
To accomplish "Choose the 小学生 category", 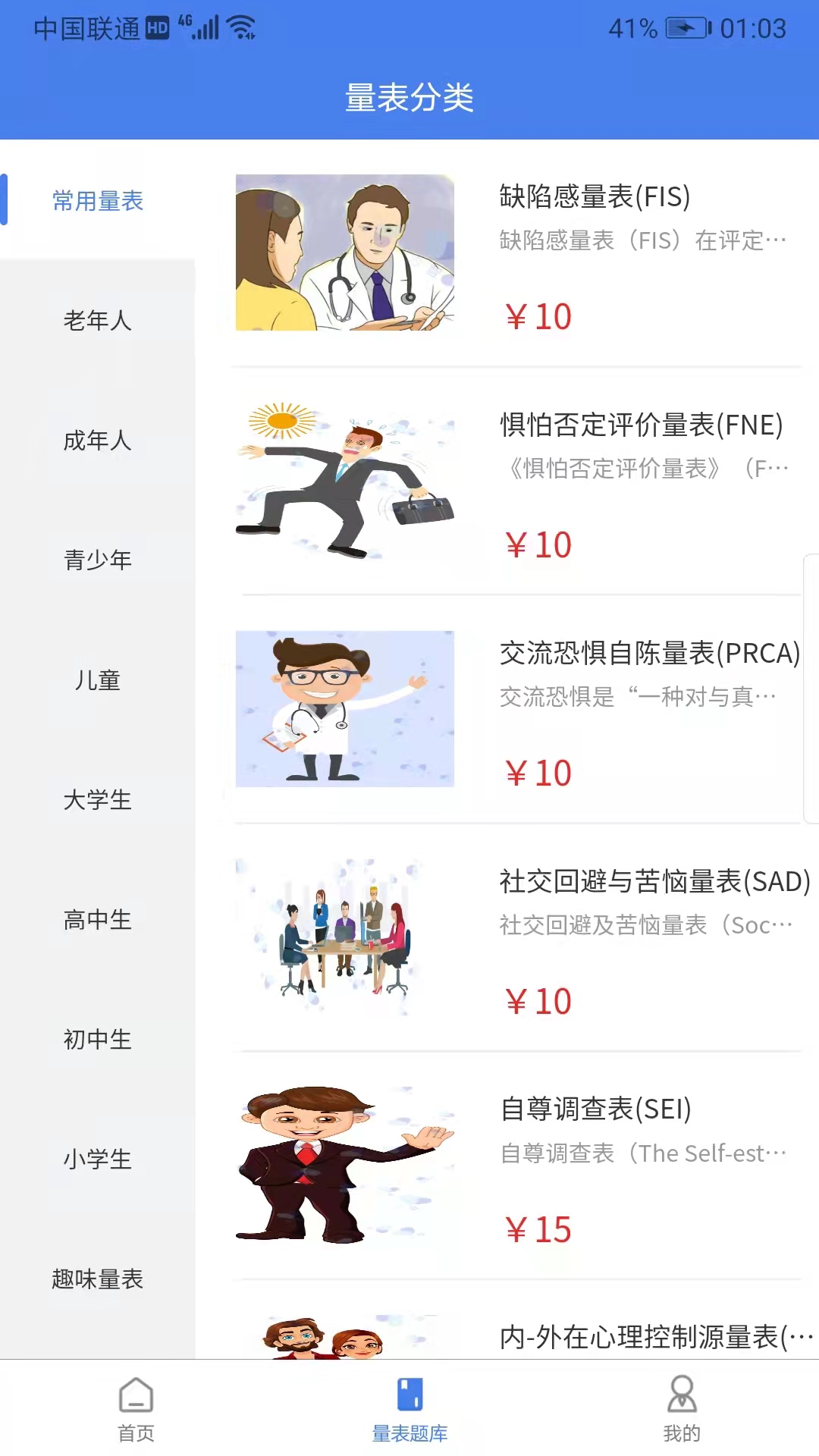I will coord(98,1159).
